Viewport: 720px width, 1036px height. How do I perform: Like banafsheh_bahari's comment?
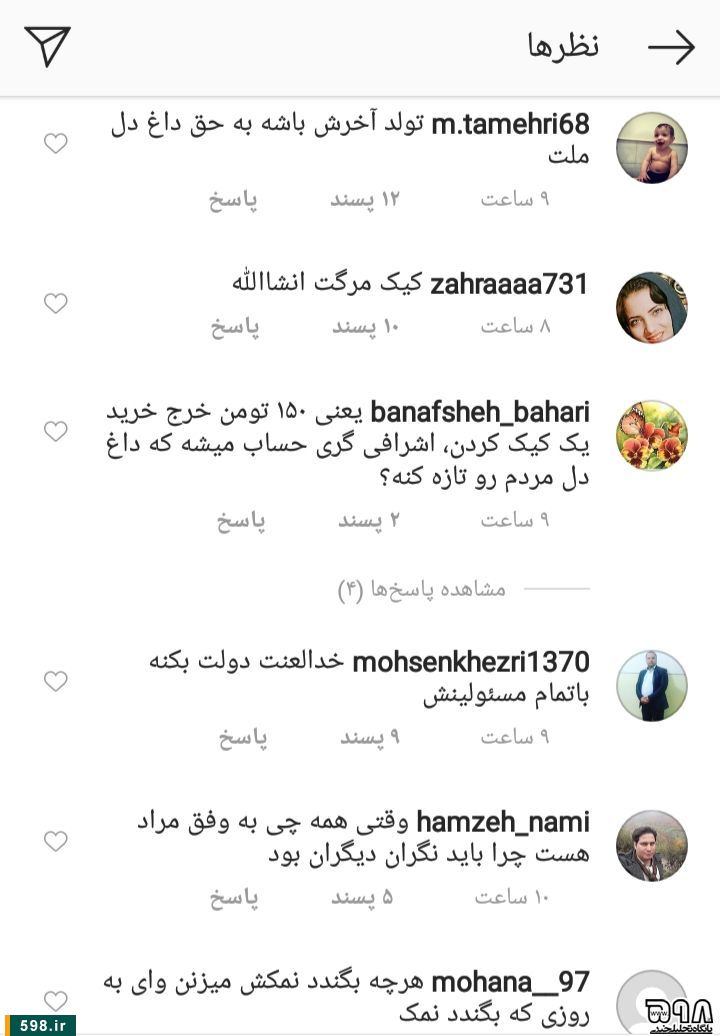click(56, 432)
